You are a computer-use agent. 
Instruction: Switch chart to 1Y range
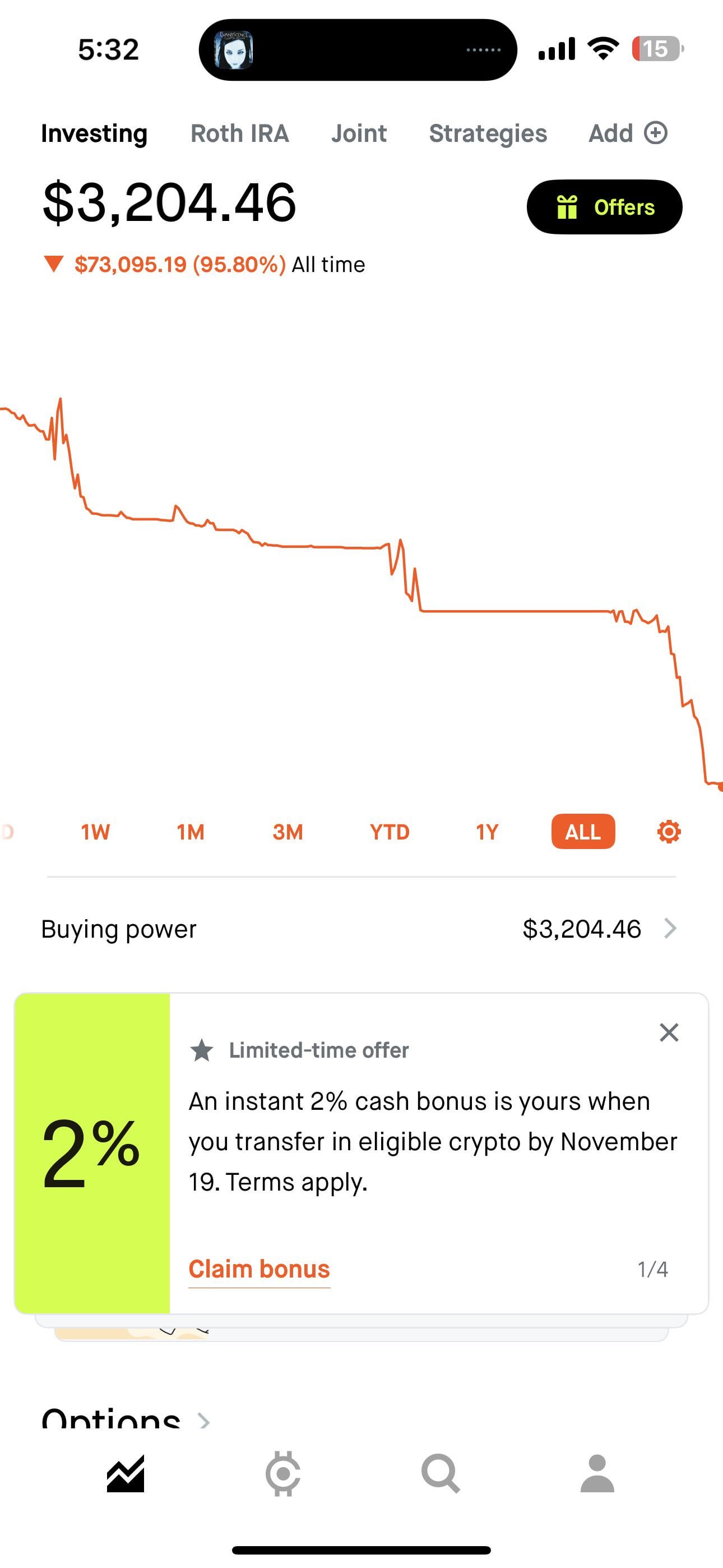click(x=487, y=832)
